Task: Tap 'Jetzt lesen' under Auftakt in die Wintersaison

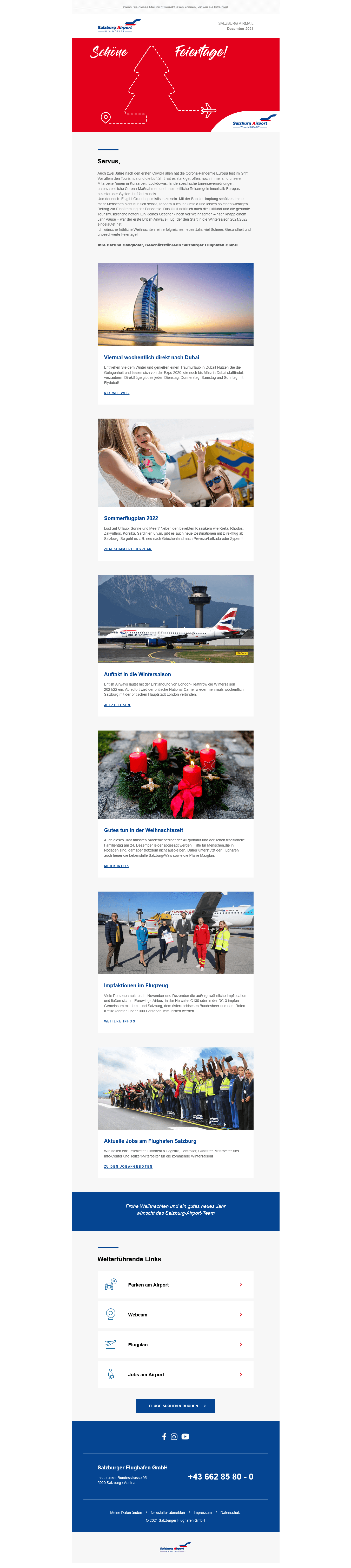Action: coord(117,705)
